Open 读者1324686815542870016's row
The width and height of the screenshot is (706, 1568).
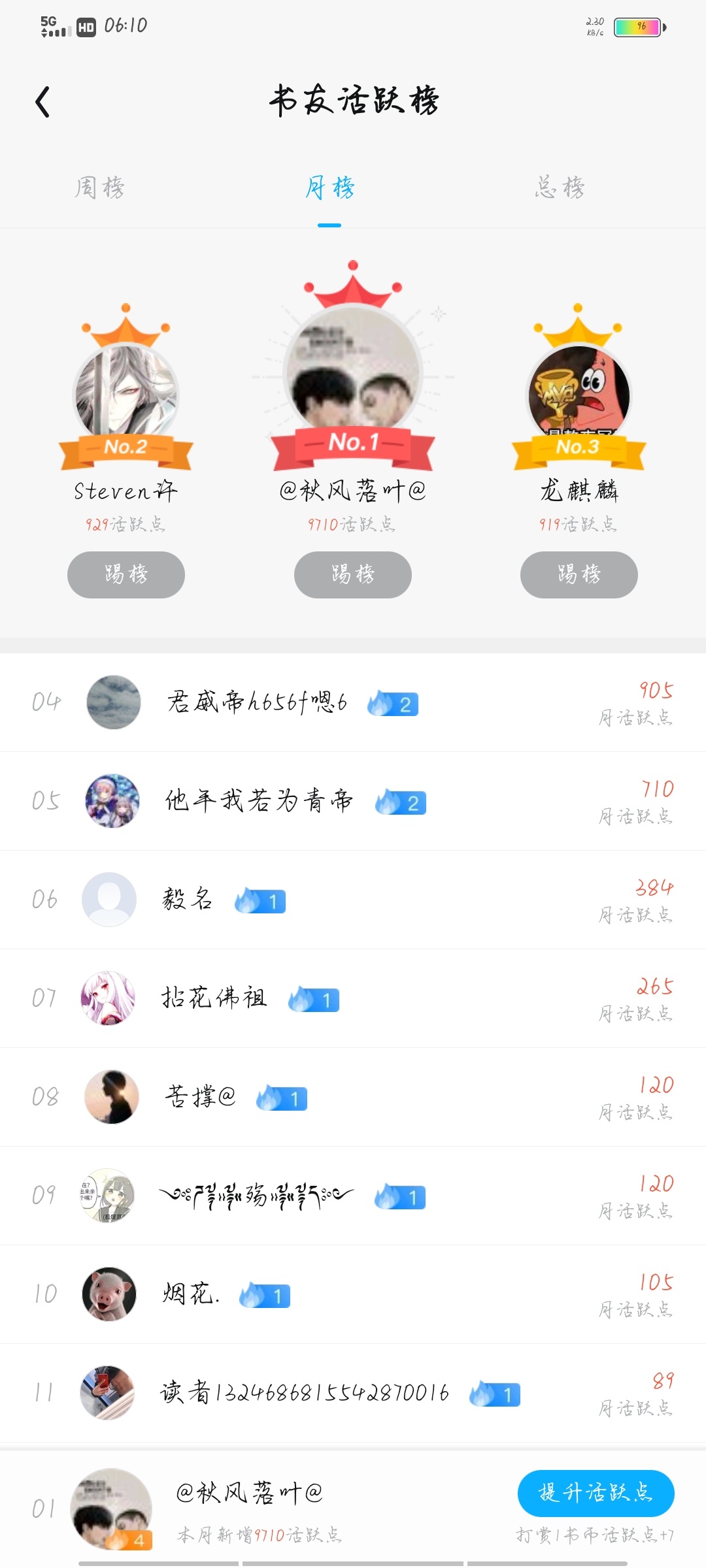pos(353,1393)
